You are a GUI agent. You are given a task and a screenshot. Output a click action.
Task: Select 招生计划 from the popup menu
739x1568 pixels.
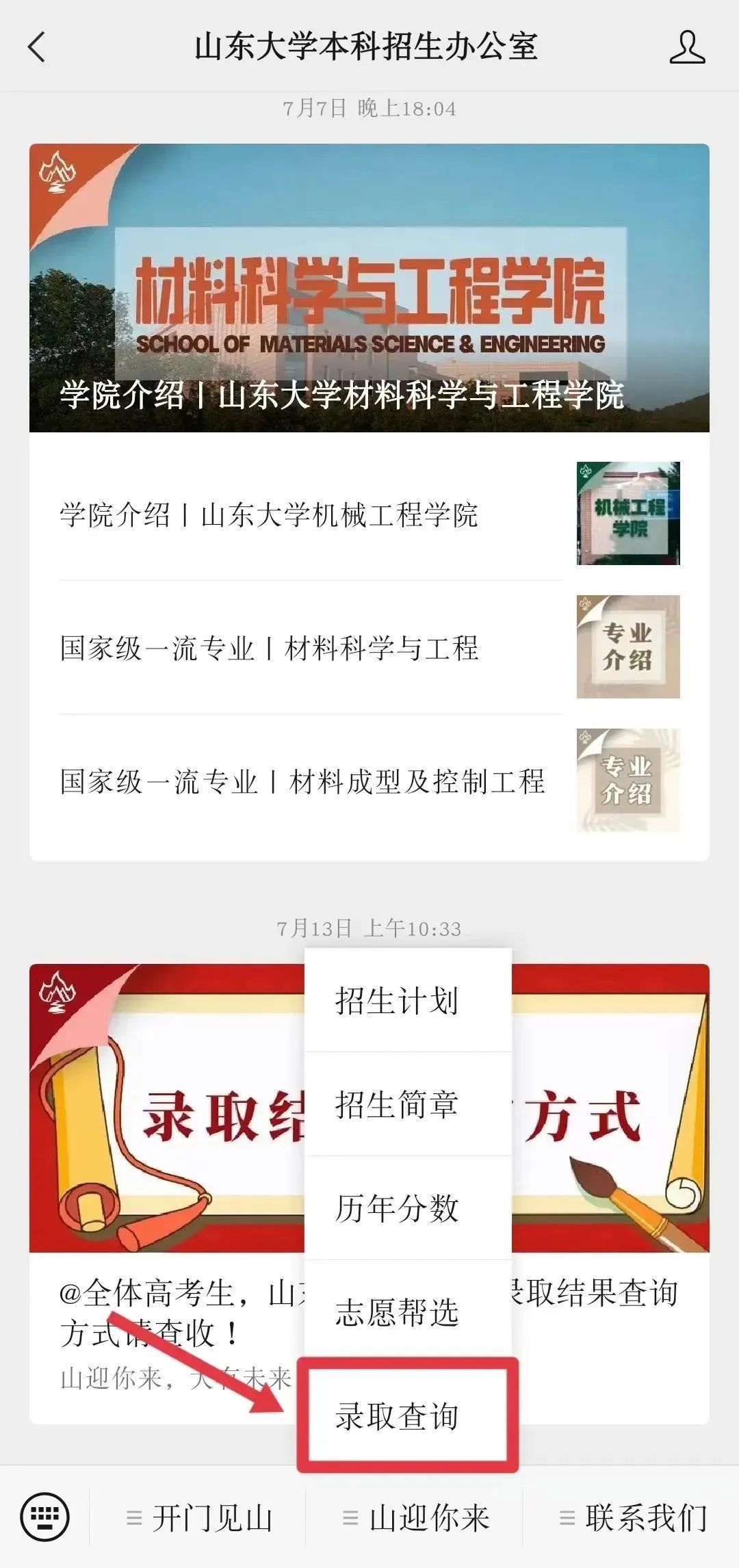397,1001
